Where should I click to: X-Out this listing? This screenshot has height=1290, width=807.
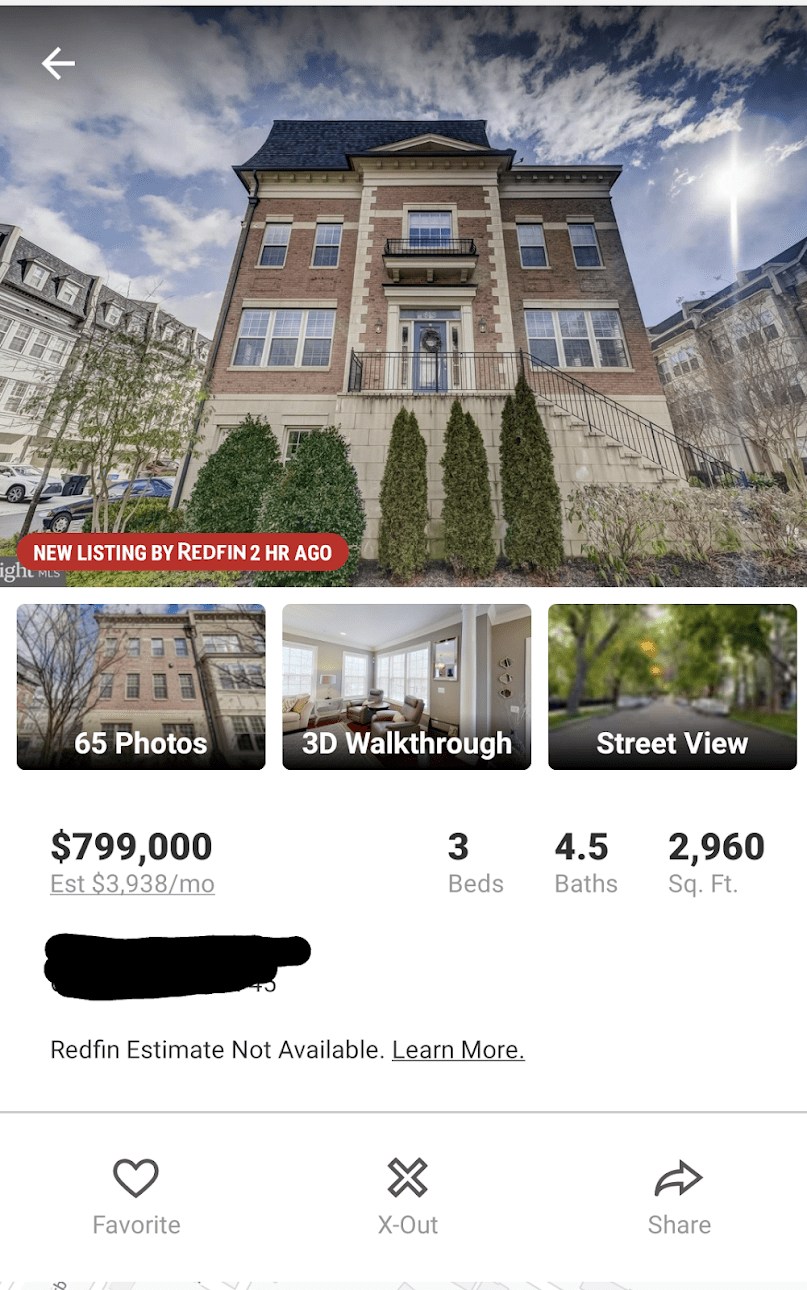(x=407, y=1195)
